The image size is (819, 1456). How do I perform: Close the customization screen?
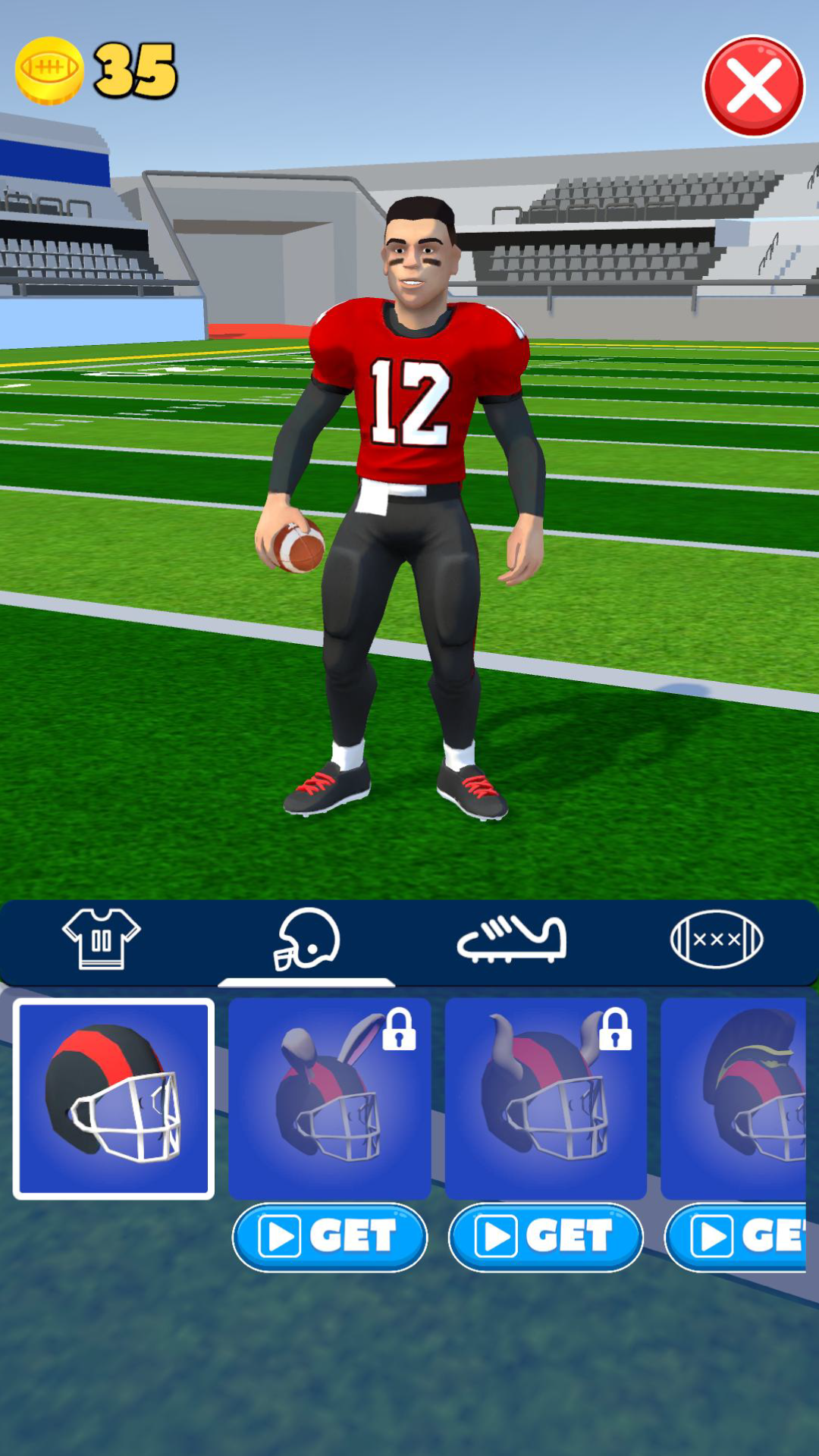pyautogui.click(x=753, y=86)
